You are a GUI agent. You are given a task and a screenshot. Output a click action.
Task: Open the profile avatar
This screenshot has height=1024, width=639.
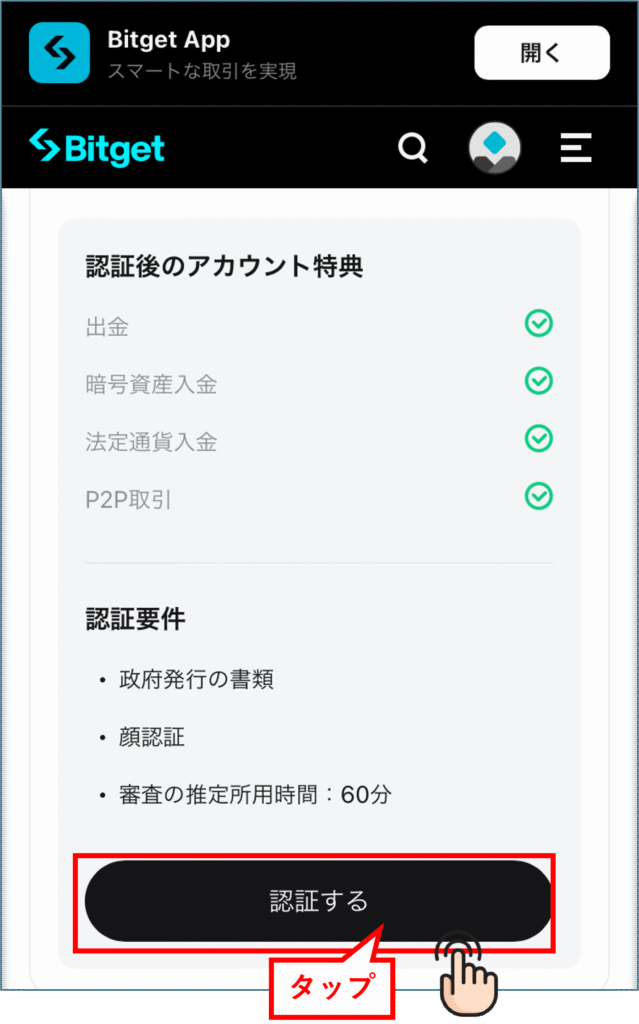coord(494,148)
